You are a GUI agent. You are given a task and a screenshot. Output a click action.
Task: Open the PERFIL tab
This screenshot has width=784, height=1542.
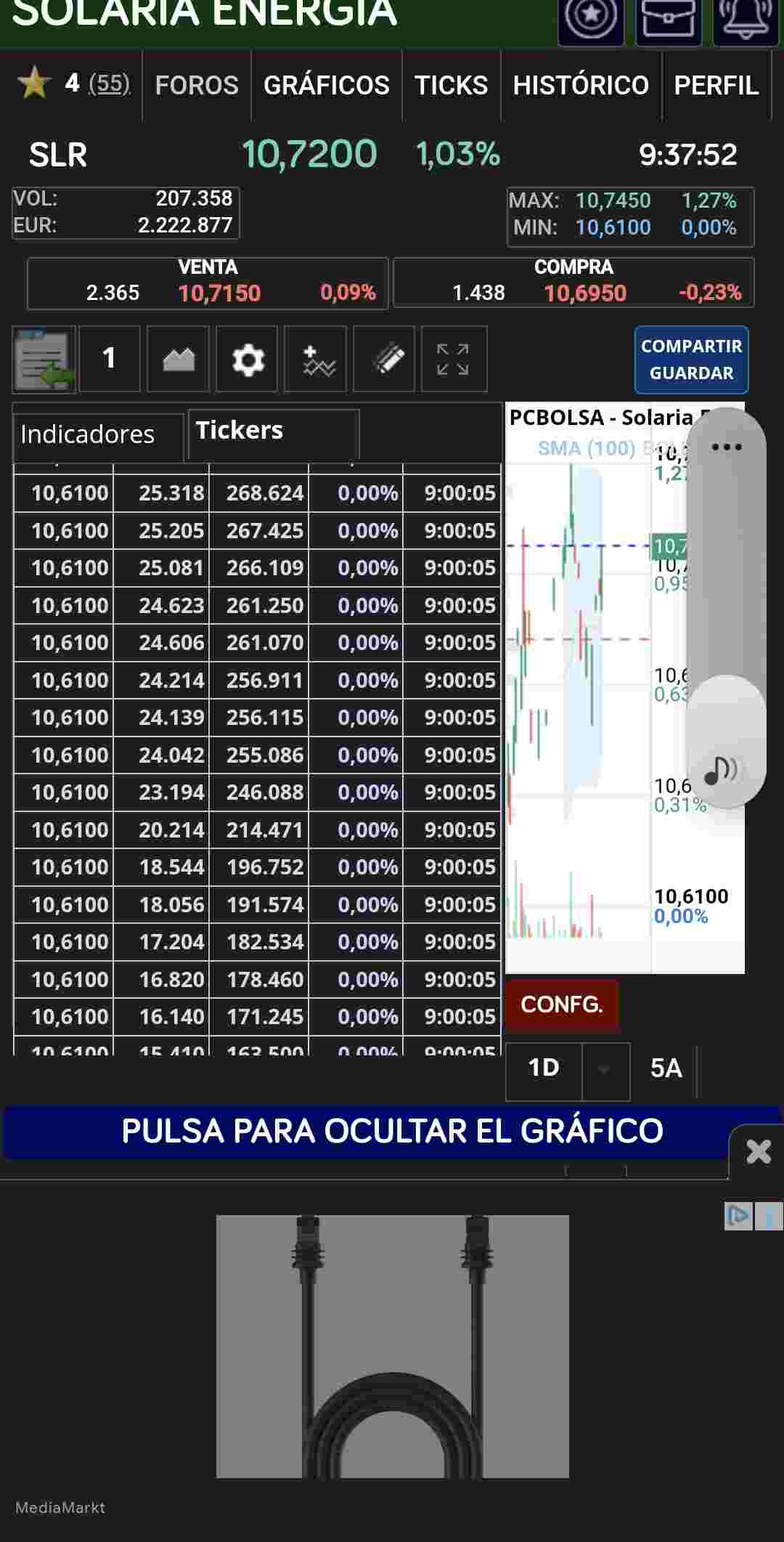click(716, 85)
